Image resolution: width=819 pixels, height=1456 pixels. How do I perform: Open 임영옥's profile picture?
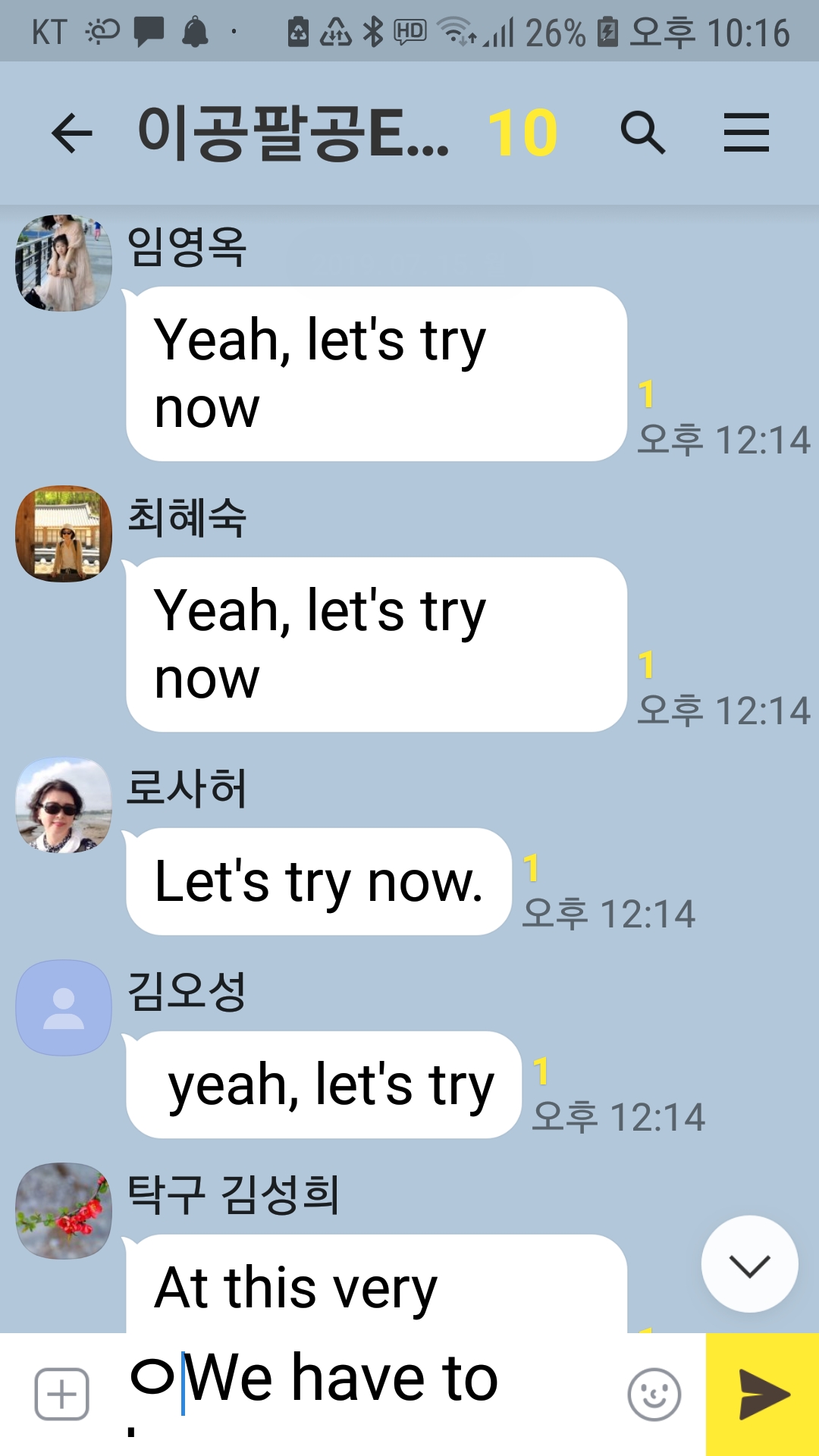click(x=64, y=263)
